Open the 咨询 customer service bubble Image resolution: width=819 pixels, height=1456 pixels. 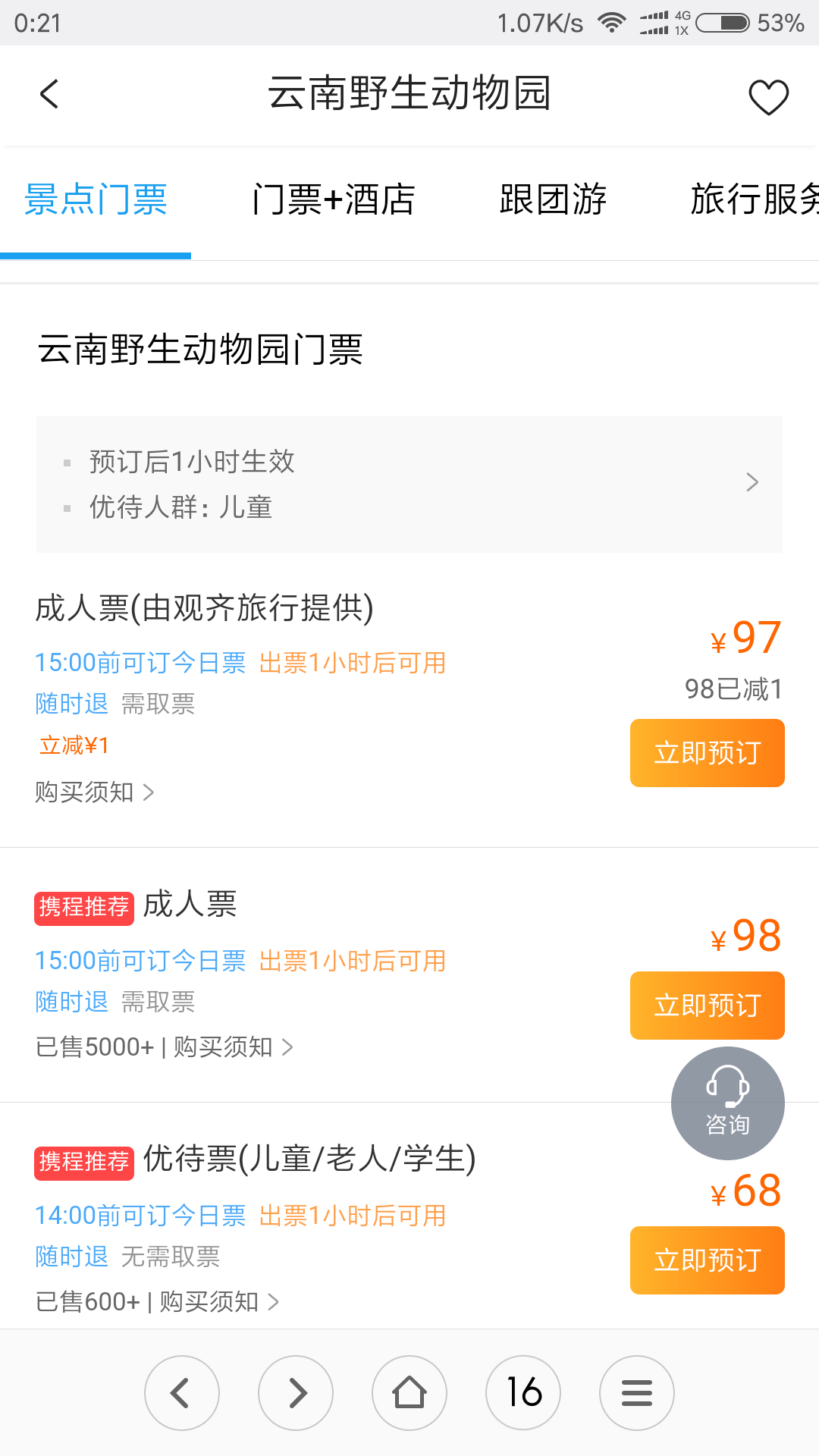tap(728, 1103)
